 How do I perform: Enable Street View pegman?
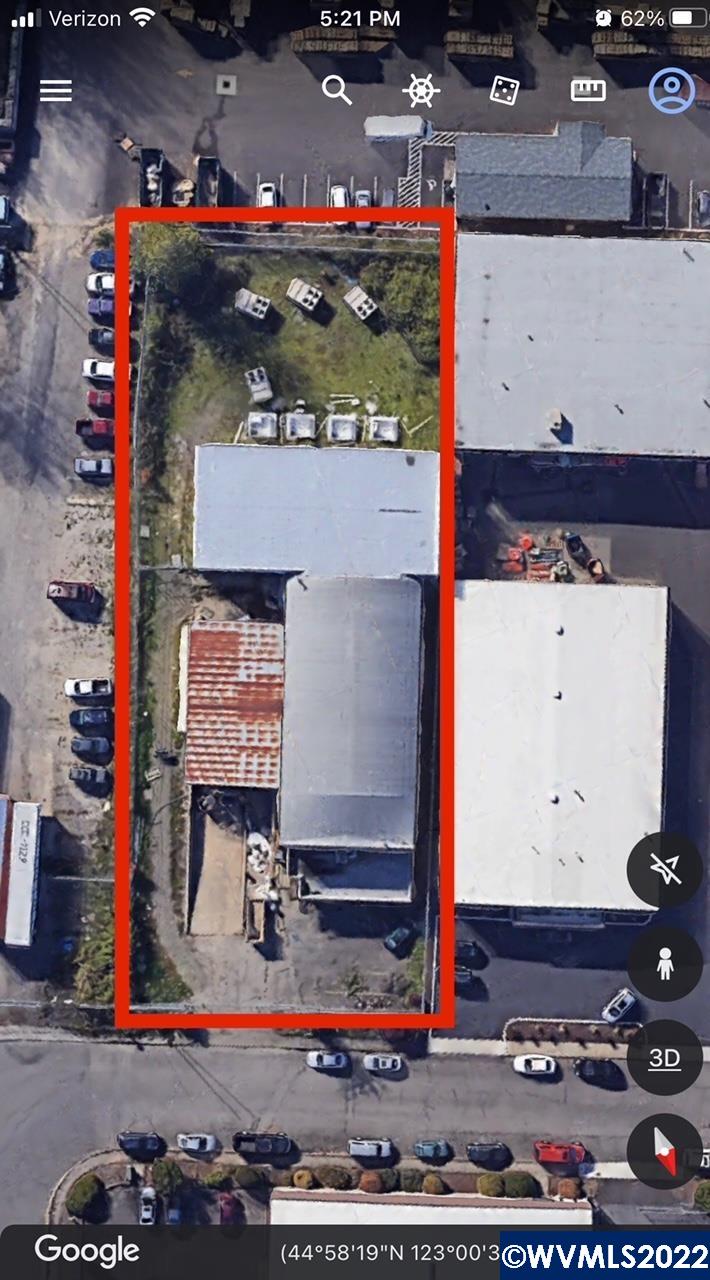(x=664, y=964)
